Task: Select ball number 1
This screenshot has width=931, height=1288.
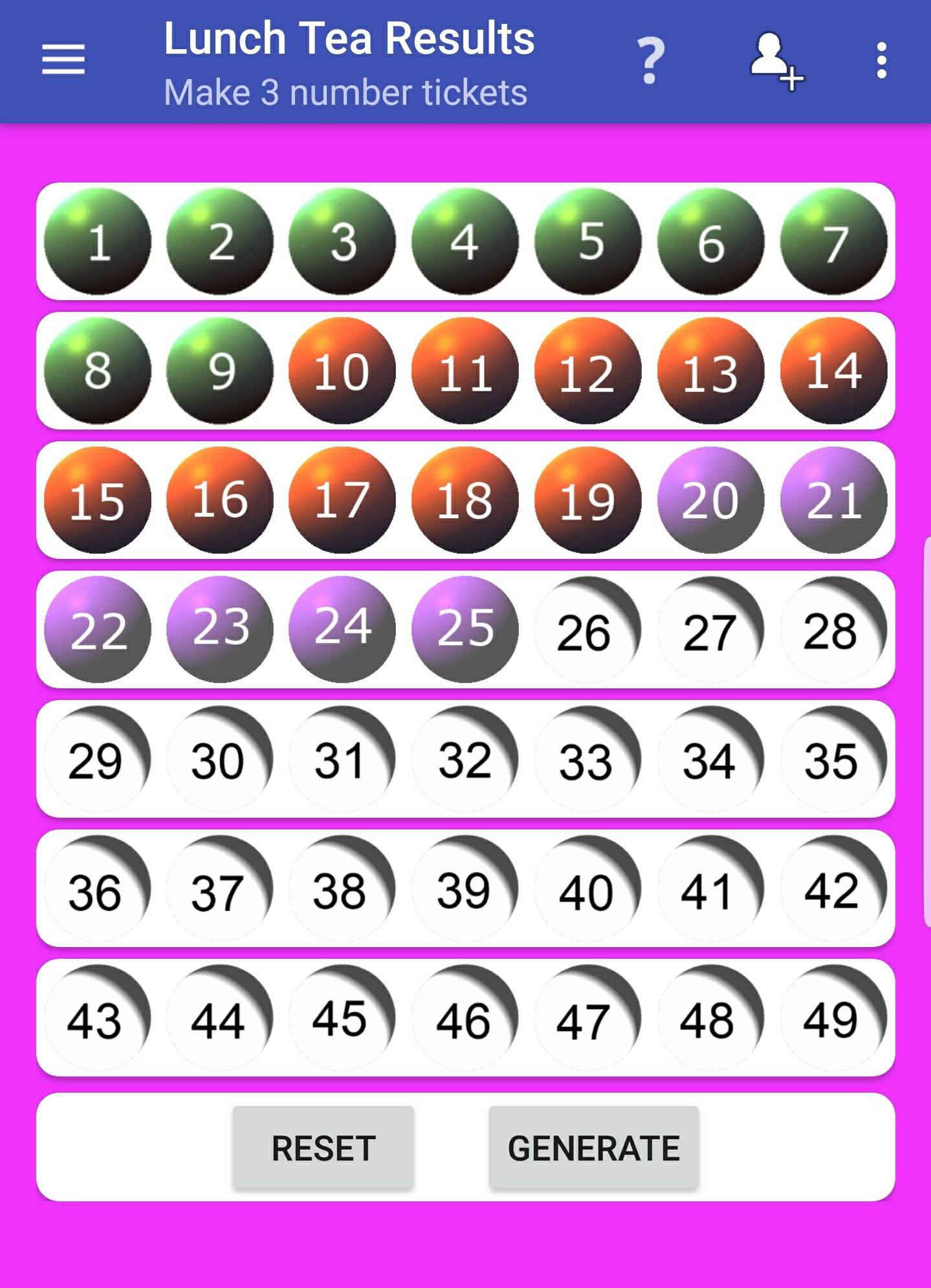Action: point(98,241)
